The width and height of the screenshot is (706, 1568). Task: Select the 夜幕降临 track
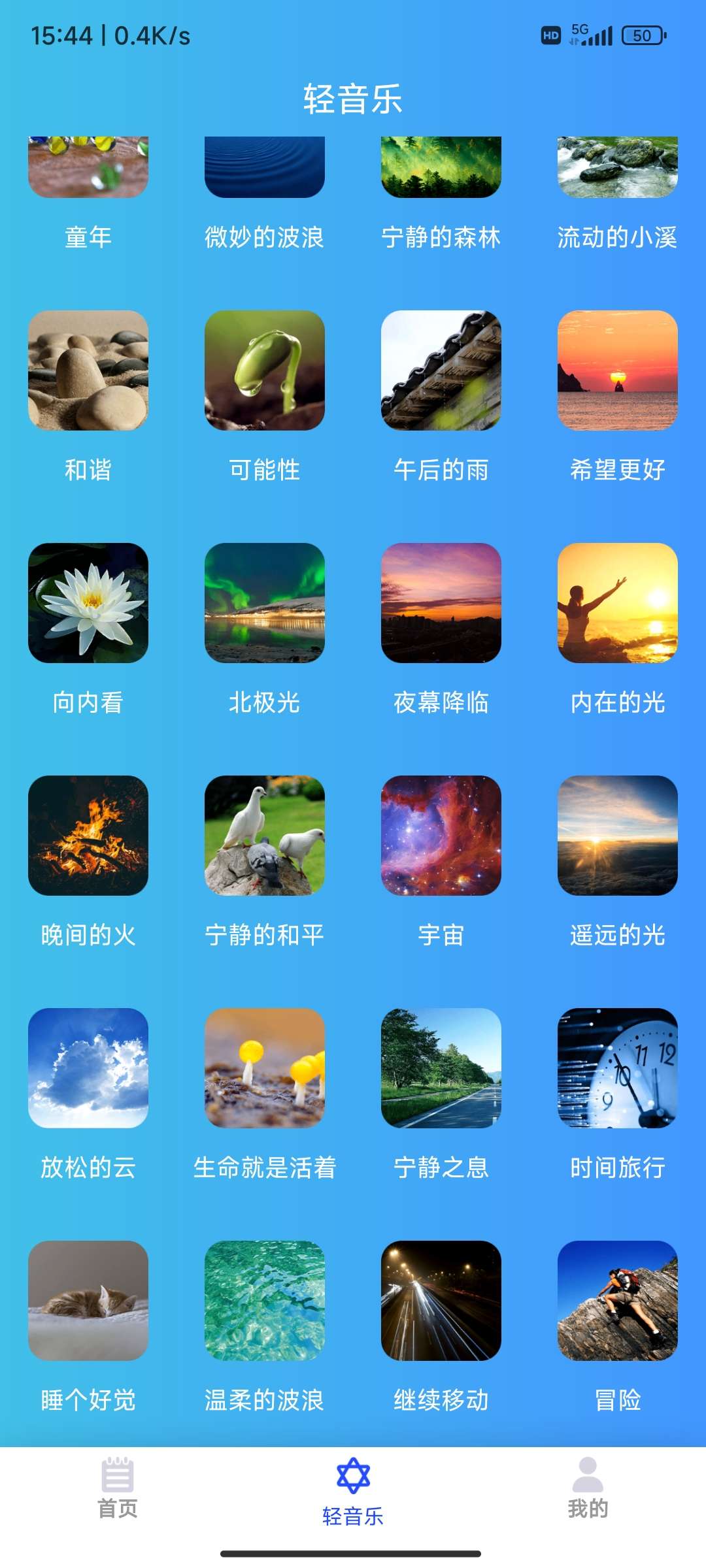coord(441,603)
